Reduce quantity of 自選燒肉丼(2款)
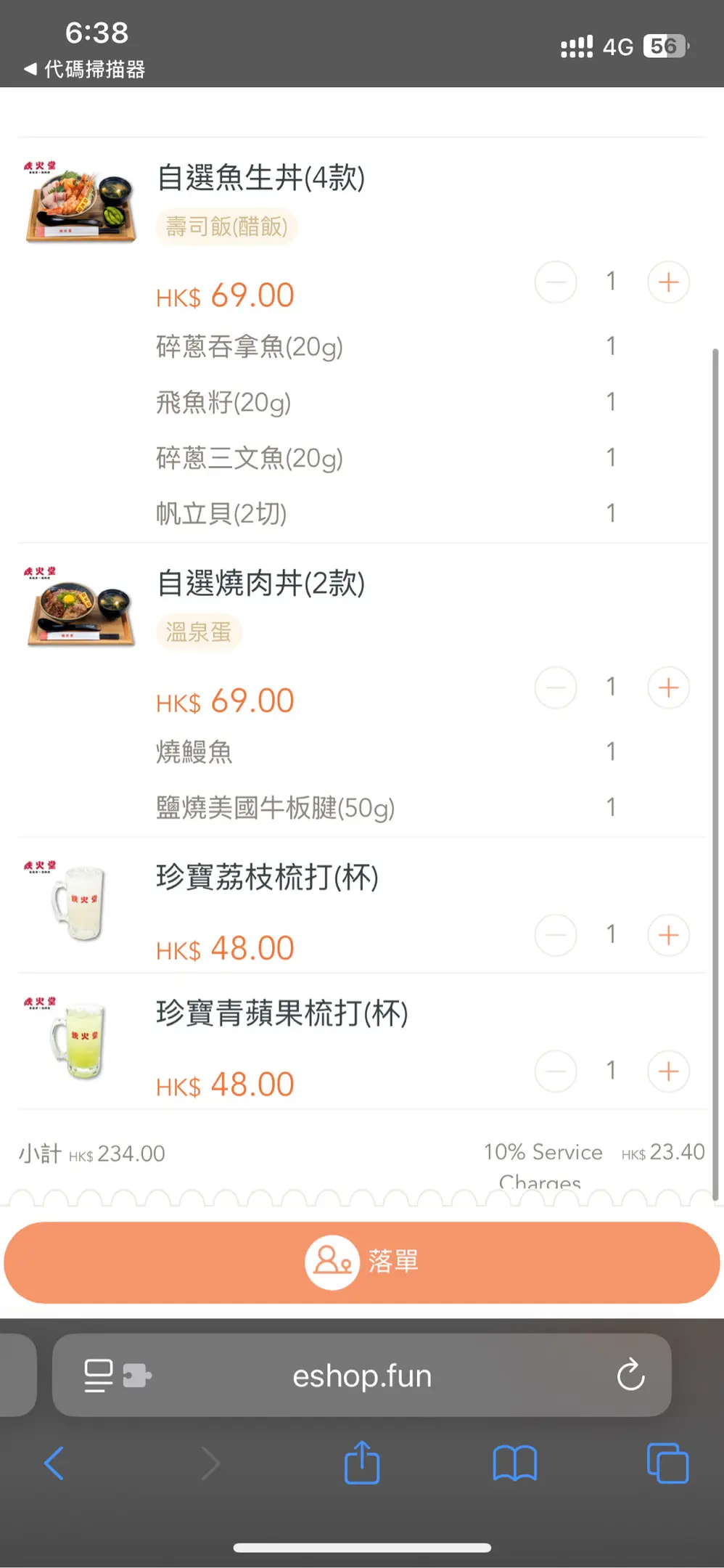This screenshot has width=724, height=1568. pos(556,687)
